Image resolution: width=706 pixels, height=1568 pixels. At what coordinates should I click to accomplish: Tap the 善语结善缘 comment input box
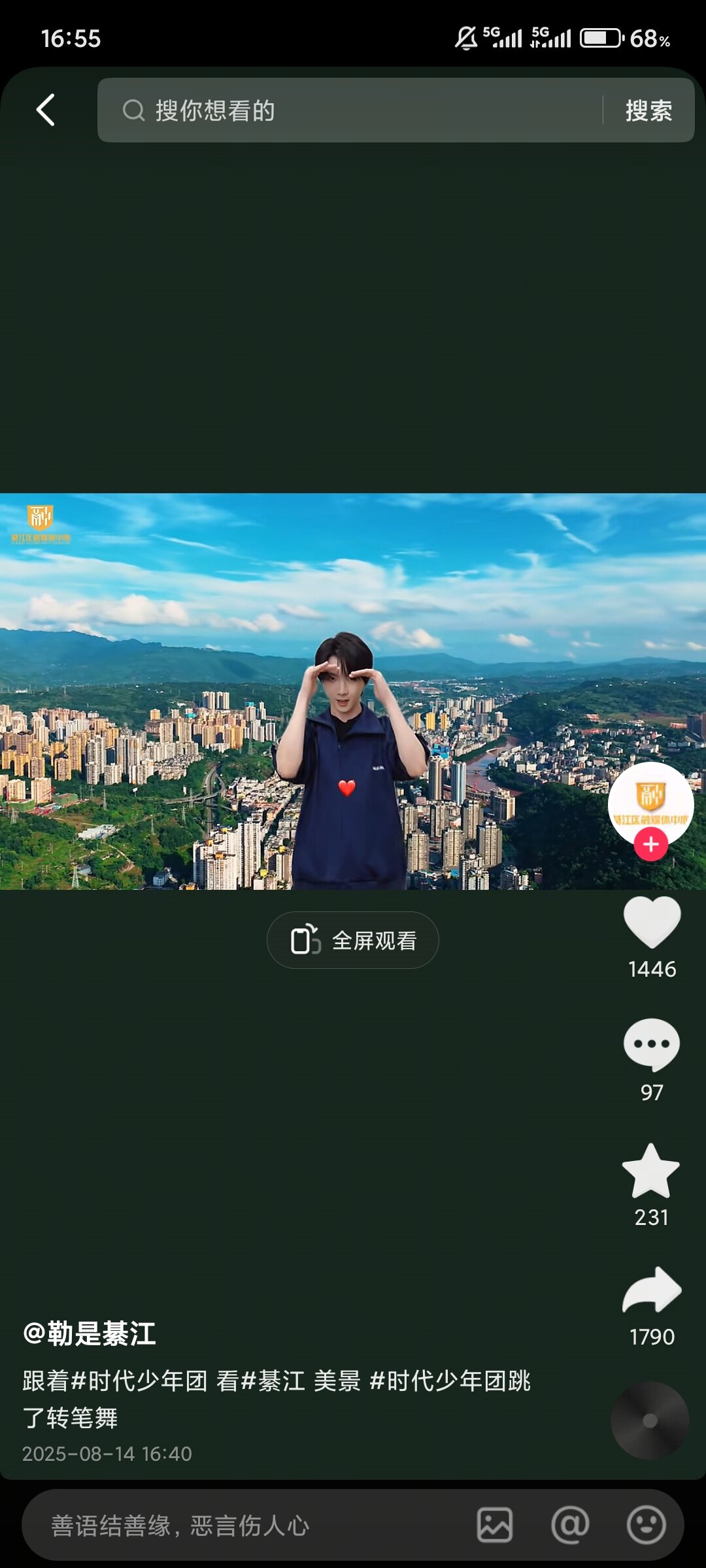(248, 1526)
